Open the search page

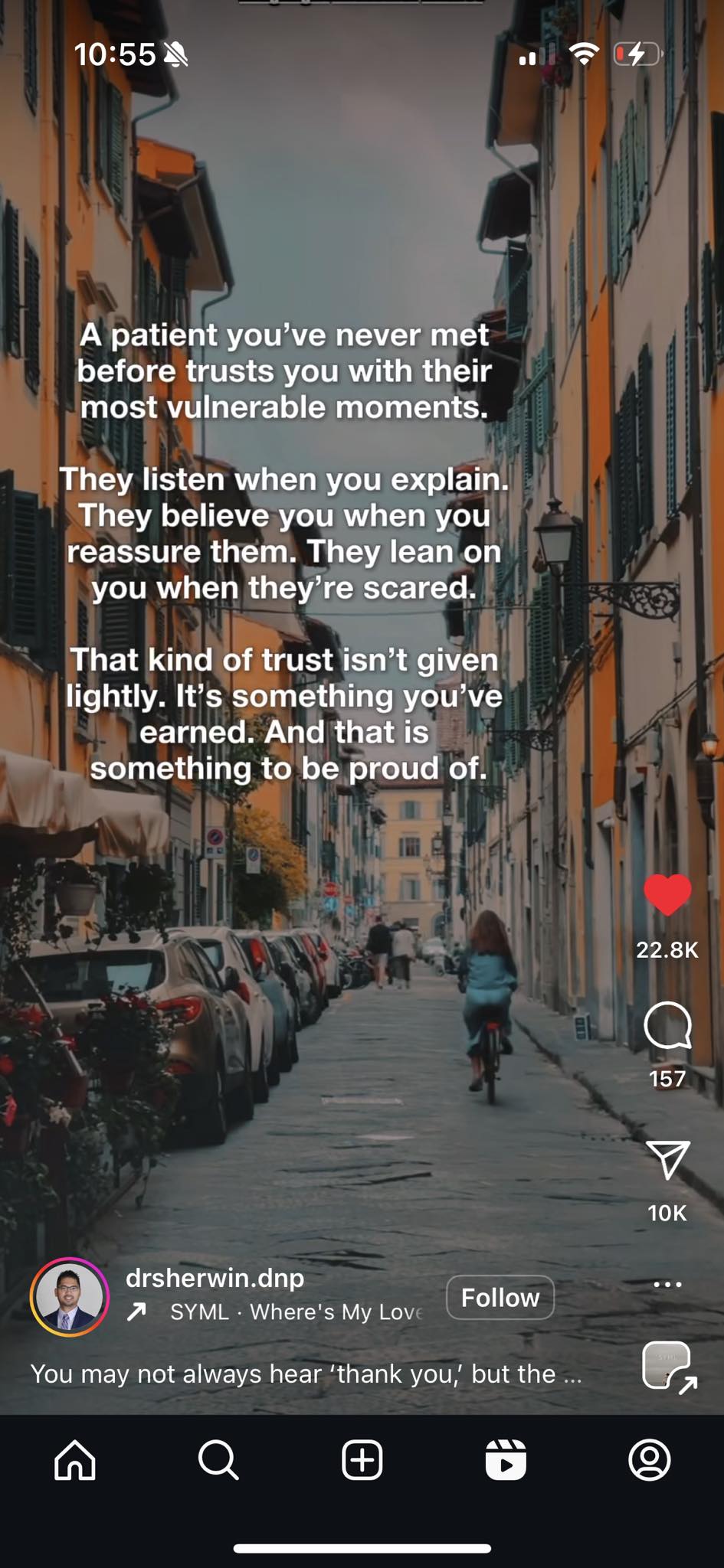218,1459
